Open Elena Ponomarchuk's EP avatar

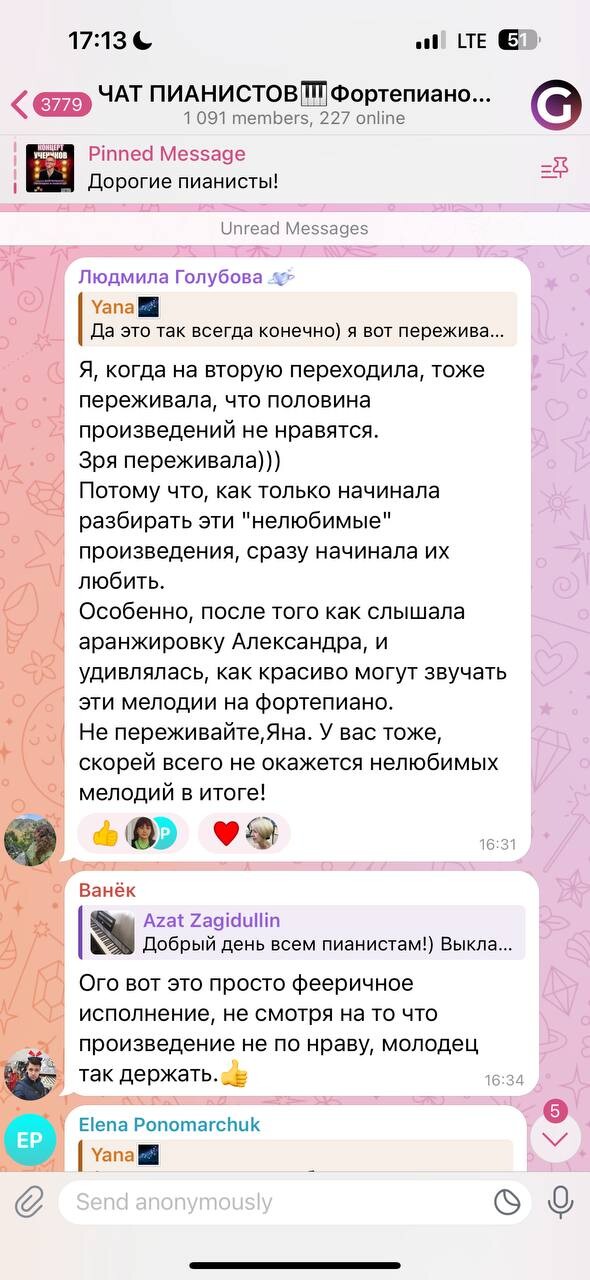coord(30,1140)
